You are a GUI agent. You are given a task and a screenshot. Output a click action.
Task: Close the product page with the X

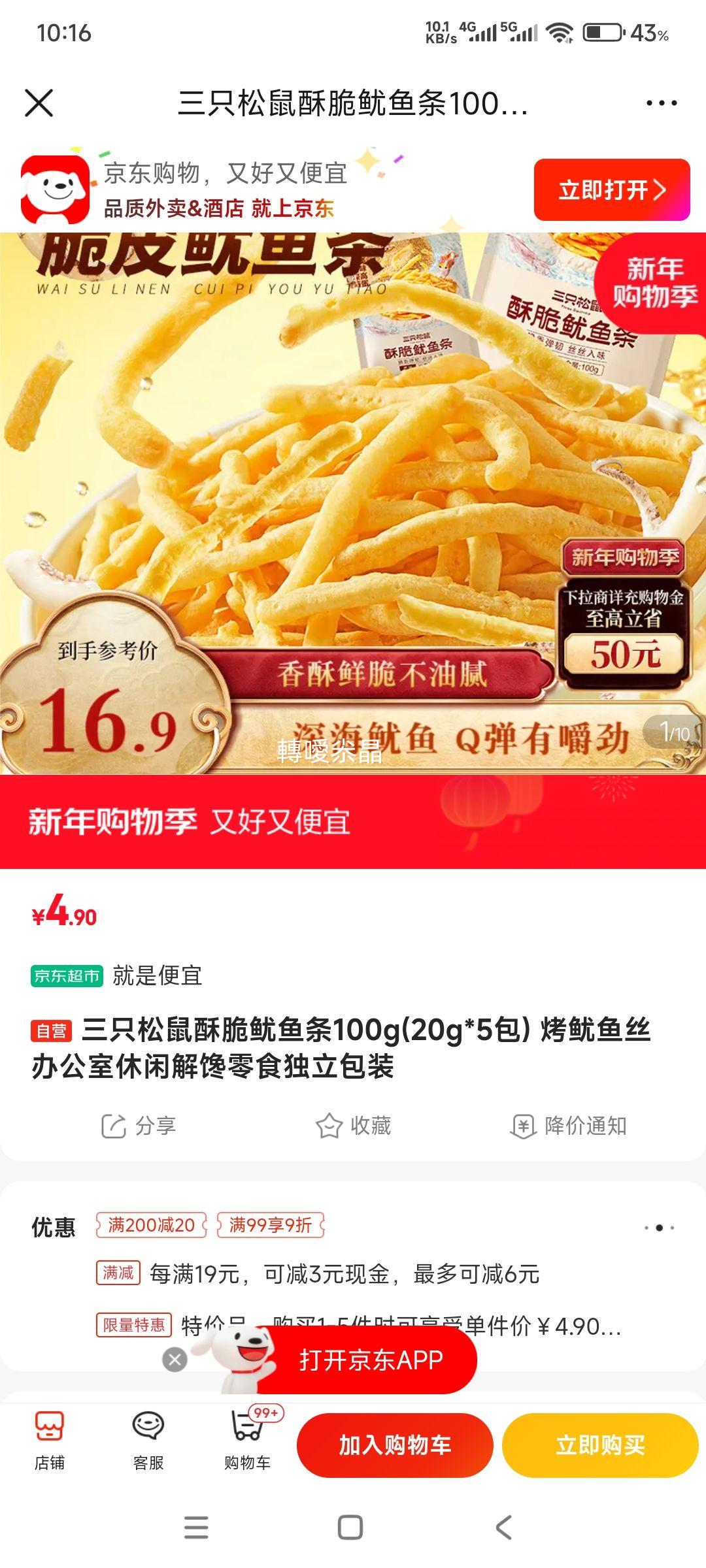pos(39,103)
